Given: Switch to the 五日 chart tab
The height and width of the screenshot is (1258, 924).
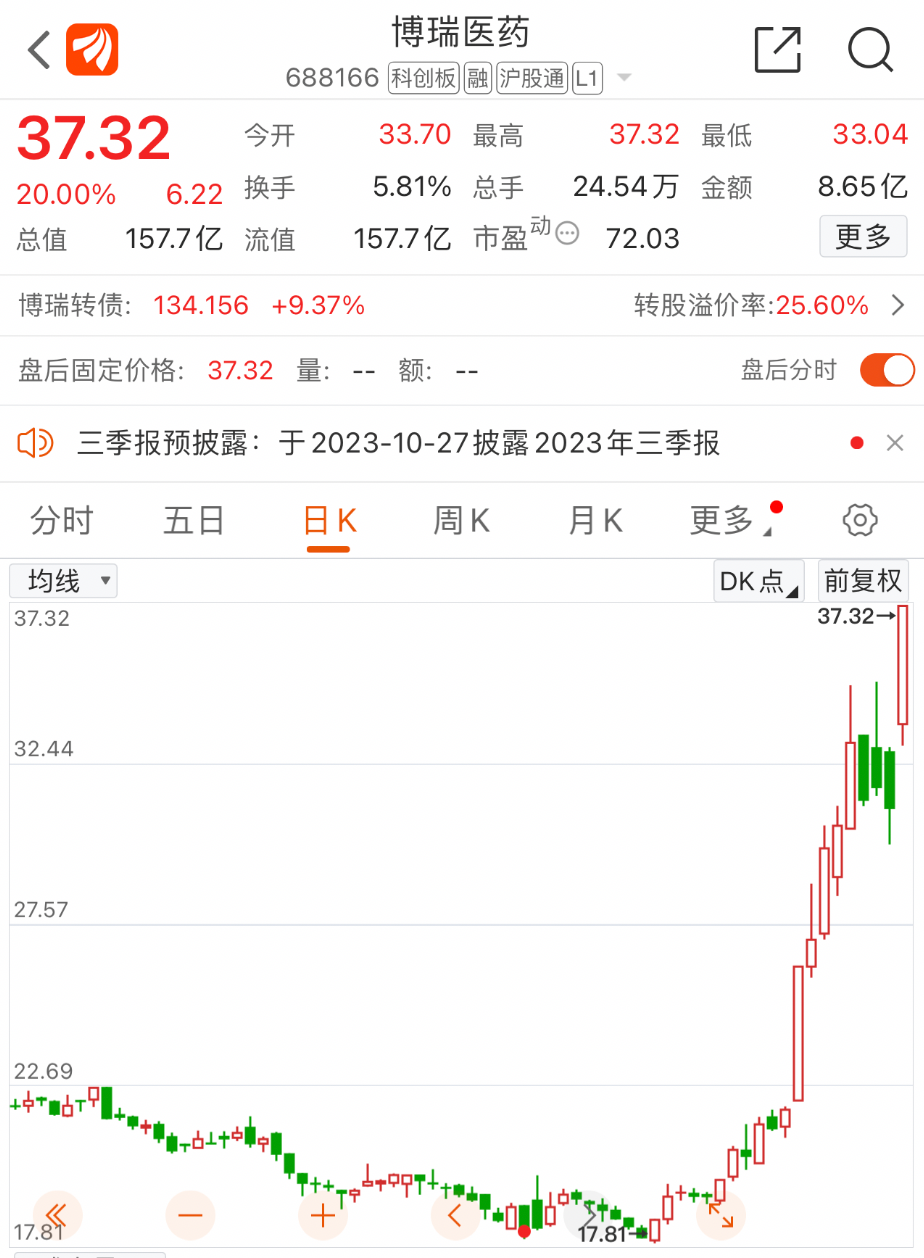Looking at the screenshot, I should (194, 521).
